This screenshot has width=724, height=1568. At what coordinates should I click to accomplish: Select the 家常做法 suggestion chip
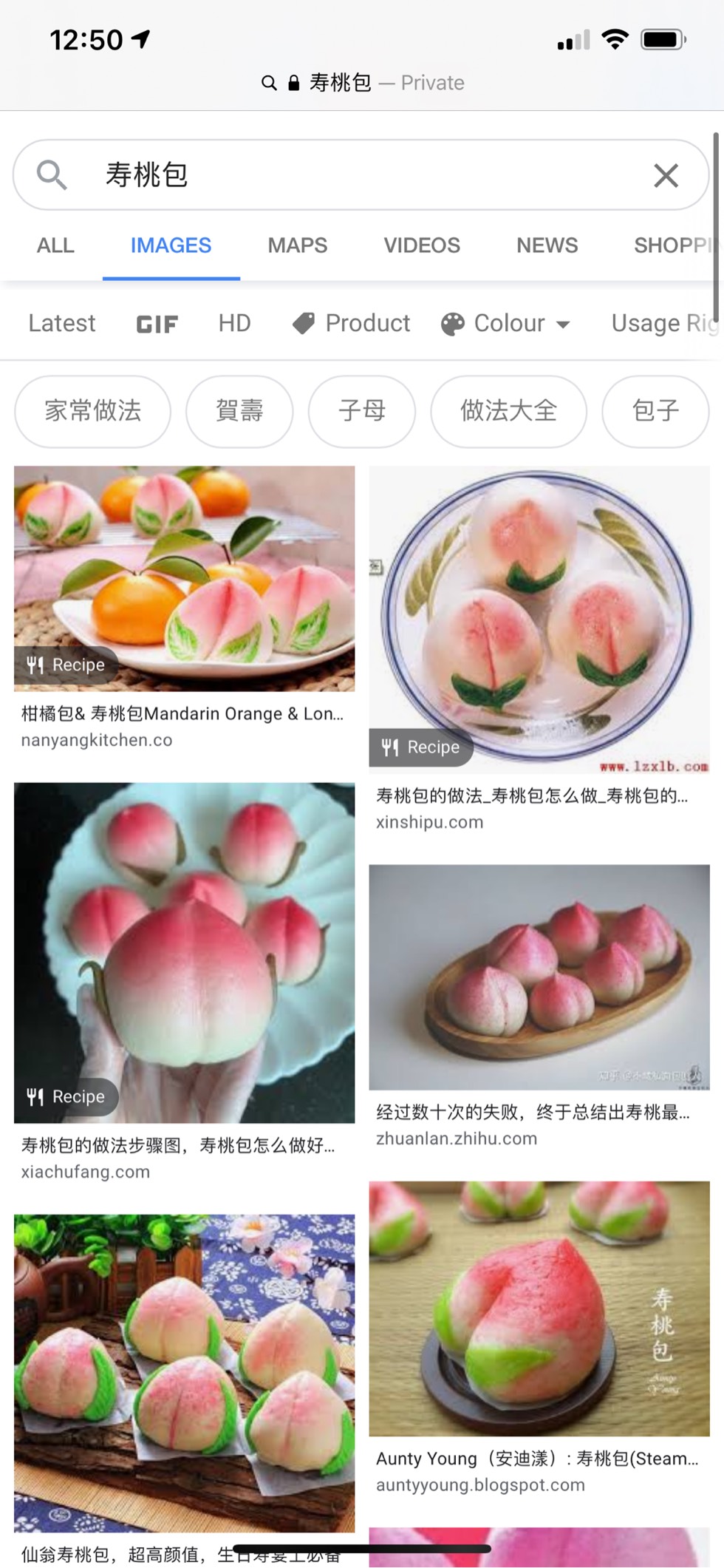pyautogui.click(x=92, y=411)
